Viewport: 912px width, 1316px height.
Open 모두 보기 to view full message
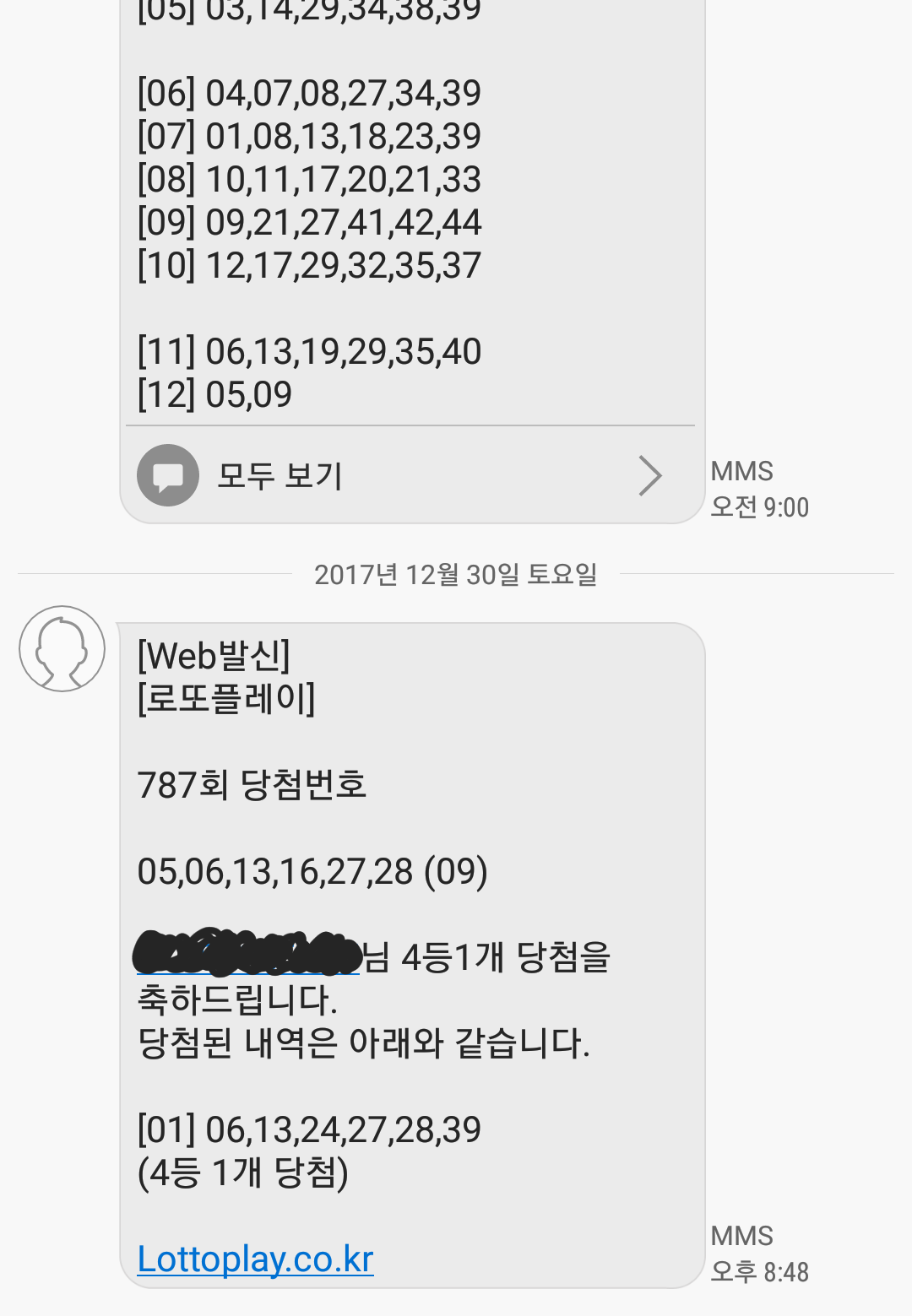(x=397, y=475)
